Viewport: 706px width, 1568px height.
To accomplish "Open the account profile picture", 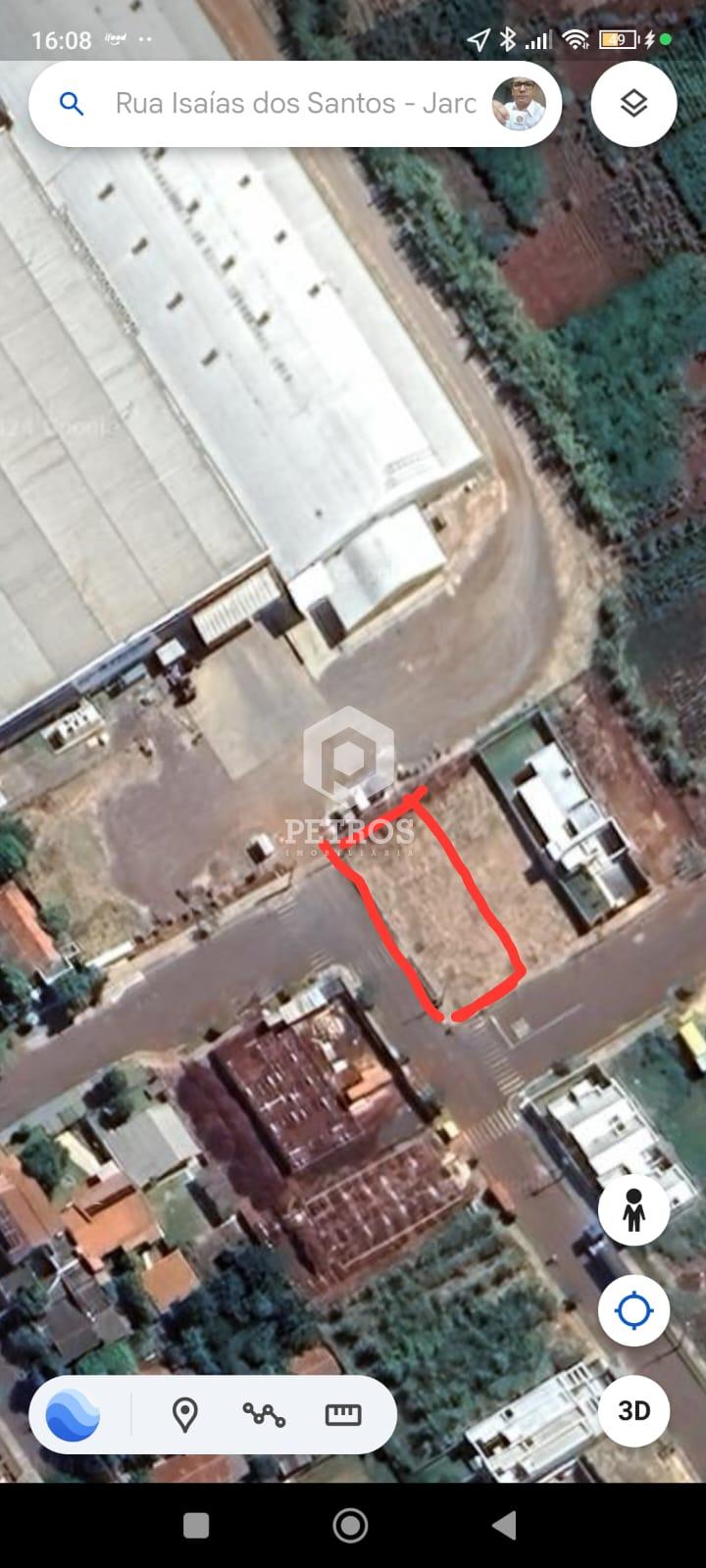I will click(519, 104).
